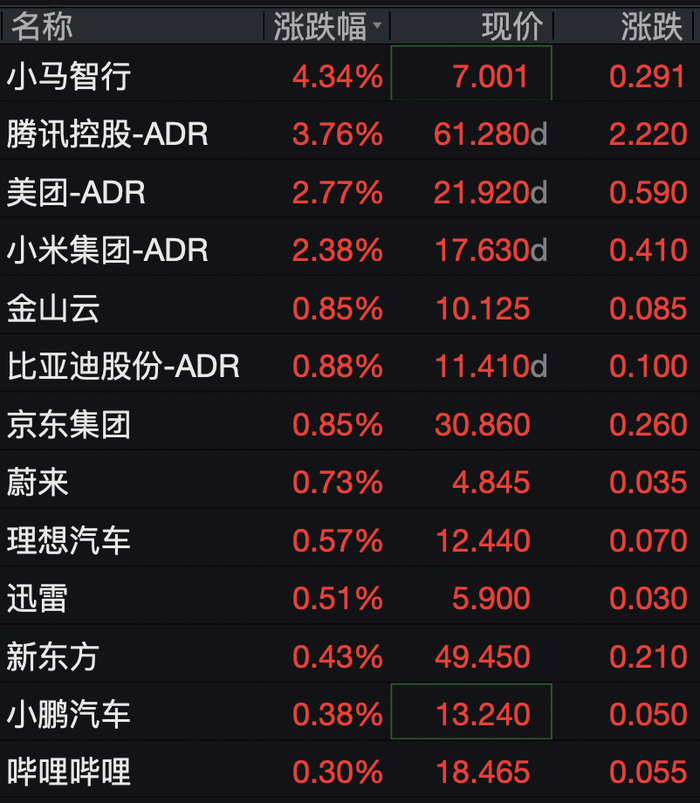Select the 京东集团 stock
Viewport: 700px width, 803px height.
coord(350,421)
